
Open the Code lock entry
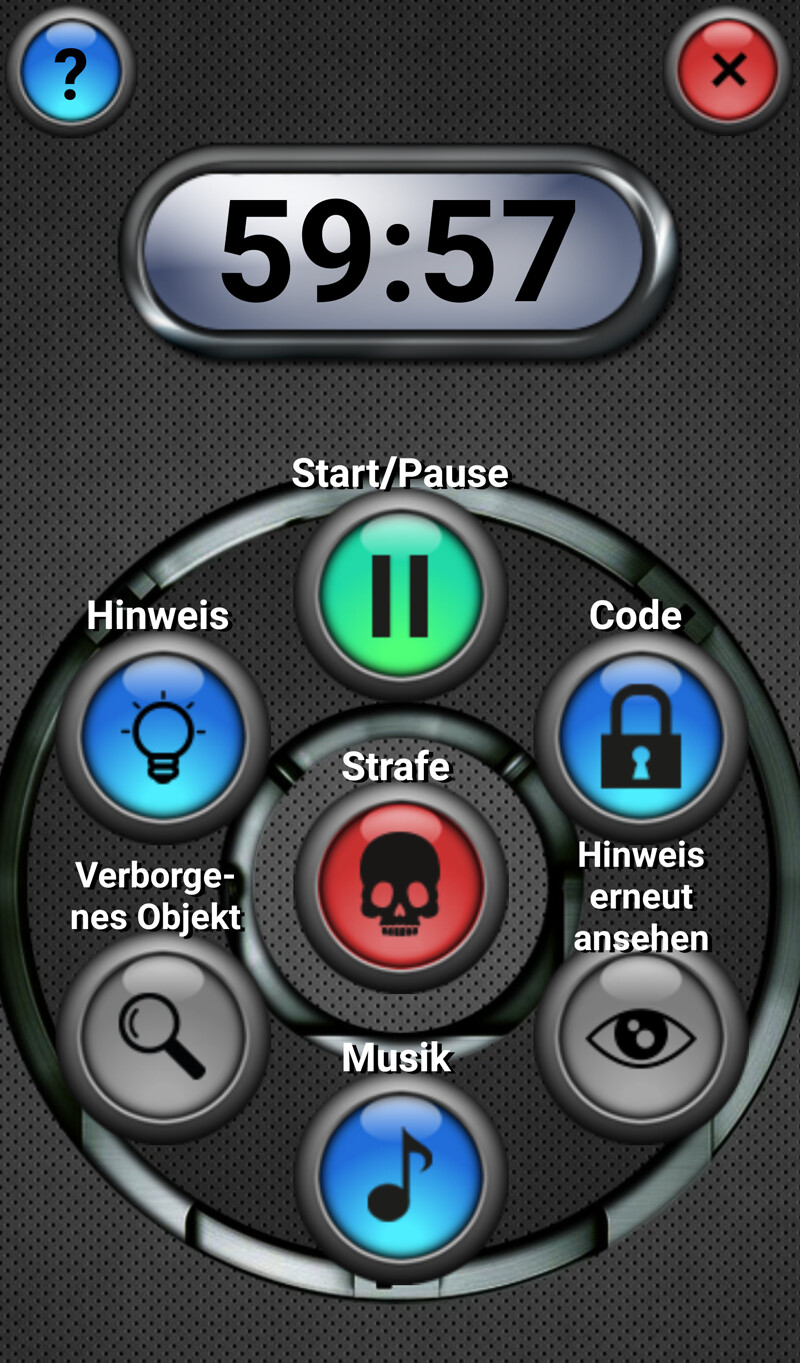[x=640, y=738]
